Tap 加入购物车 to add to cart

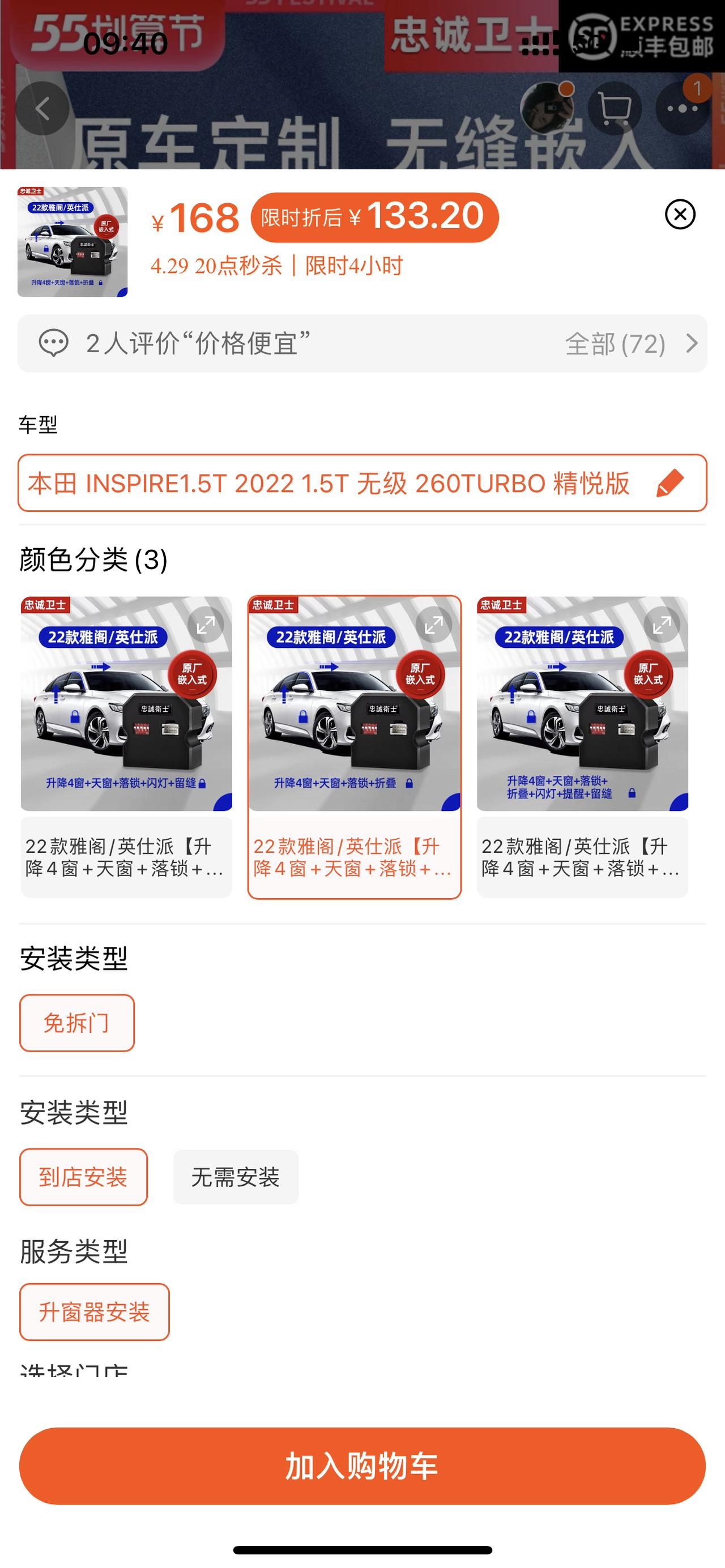click(x=362, y=1466)
